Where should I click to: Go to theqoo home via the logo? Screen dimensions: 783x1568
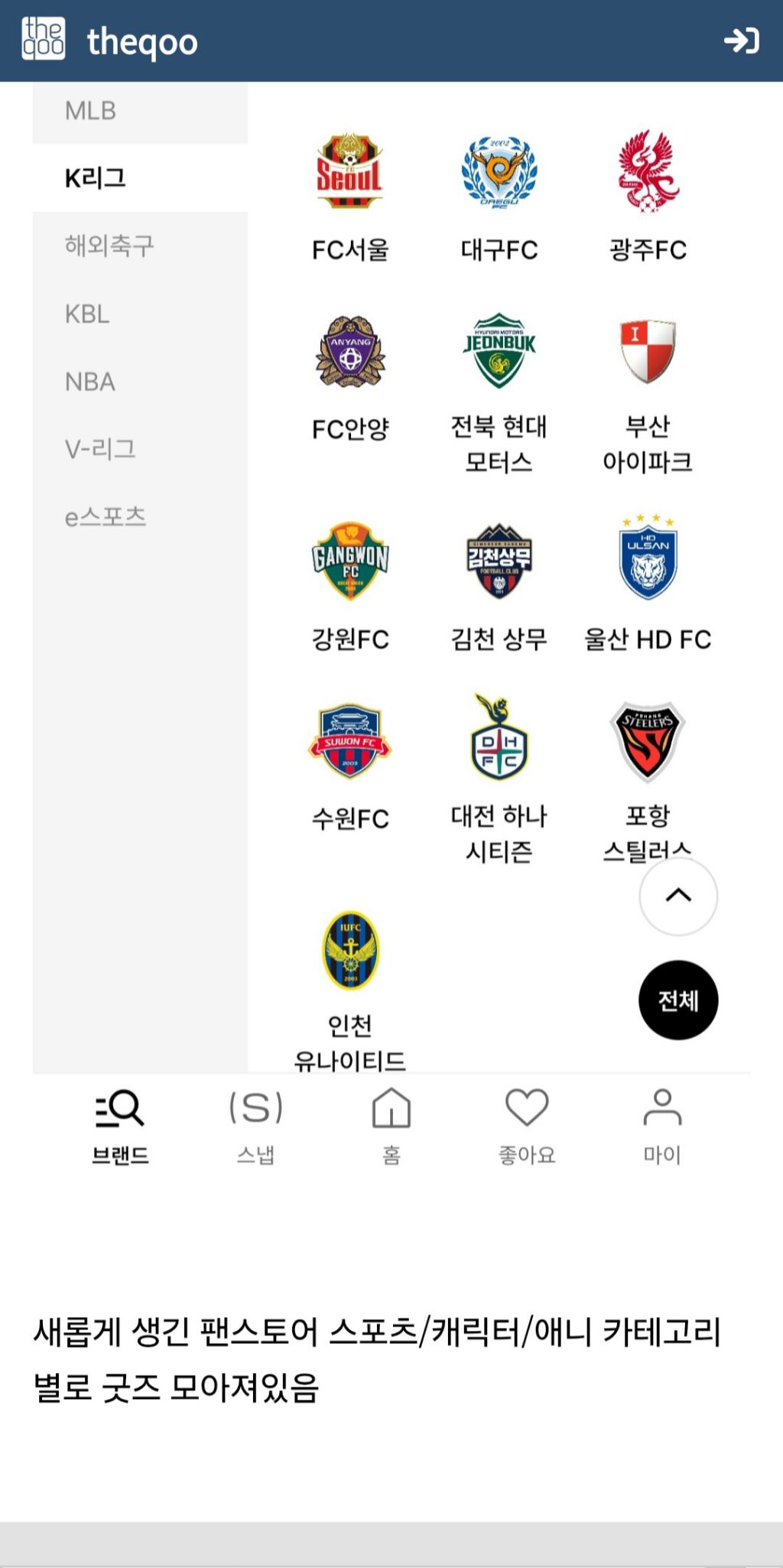click(x=111, y=41)
